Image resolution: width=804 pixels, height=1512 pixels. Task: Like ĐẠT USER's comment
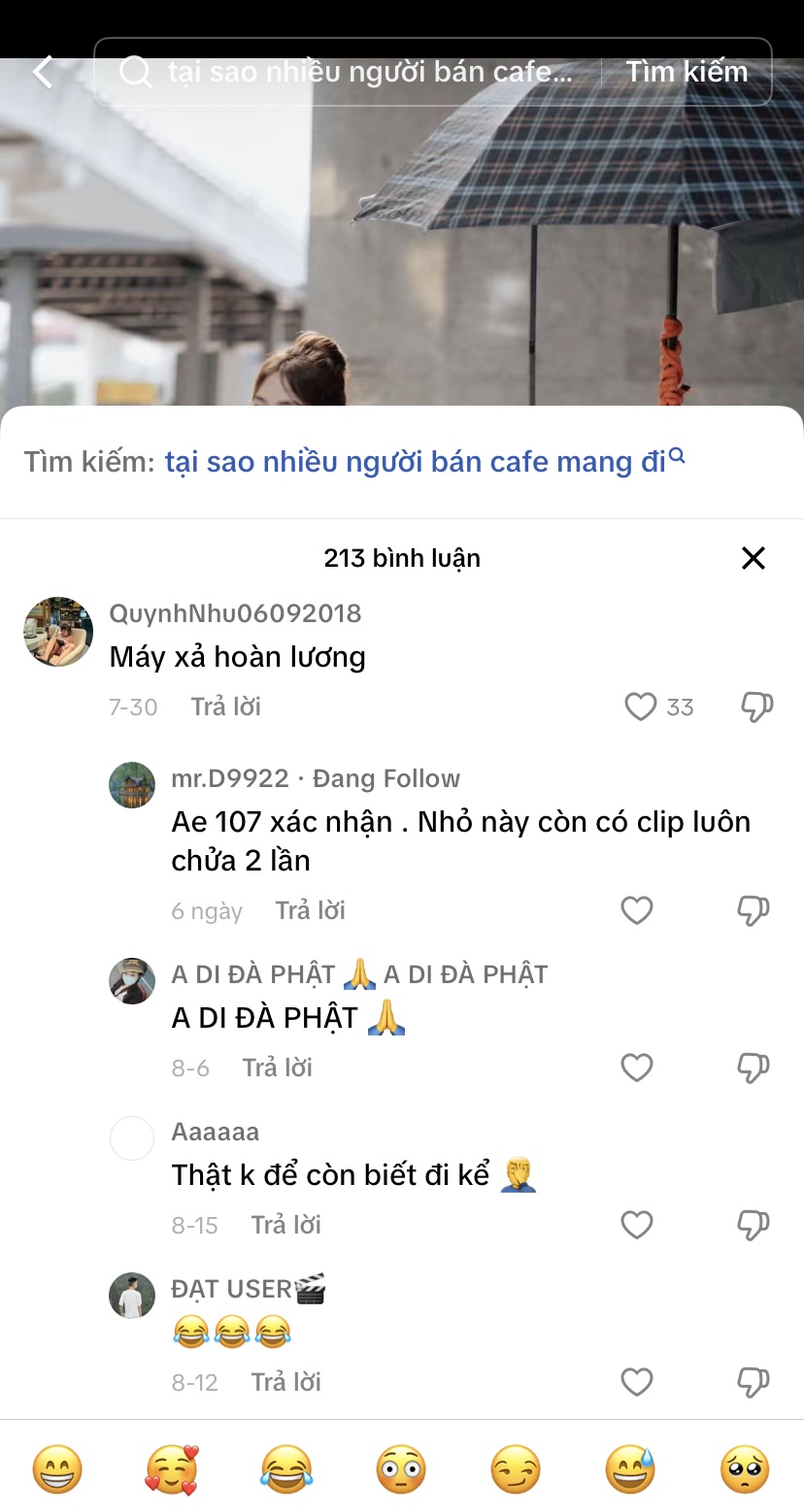(637, 1382)
